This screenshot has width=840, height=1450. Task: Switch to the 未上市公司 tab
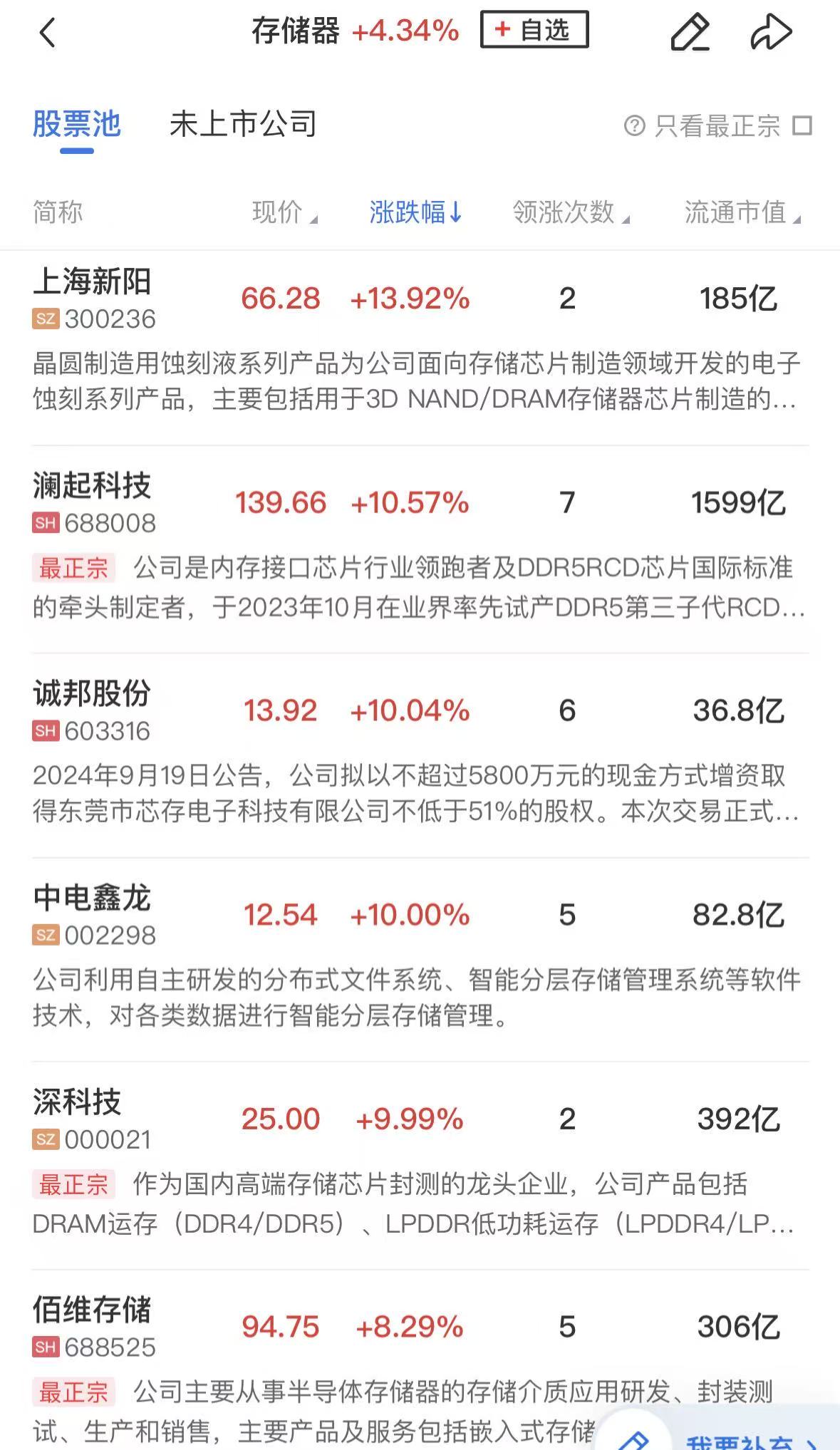pos(243,124)
